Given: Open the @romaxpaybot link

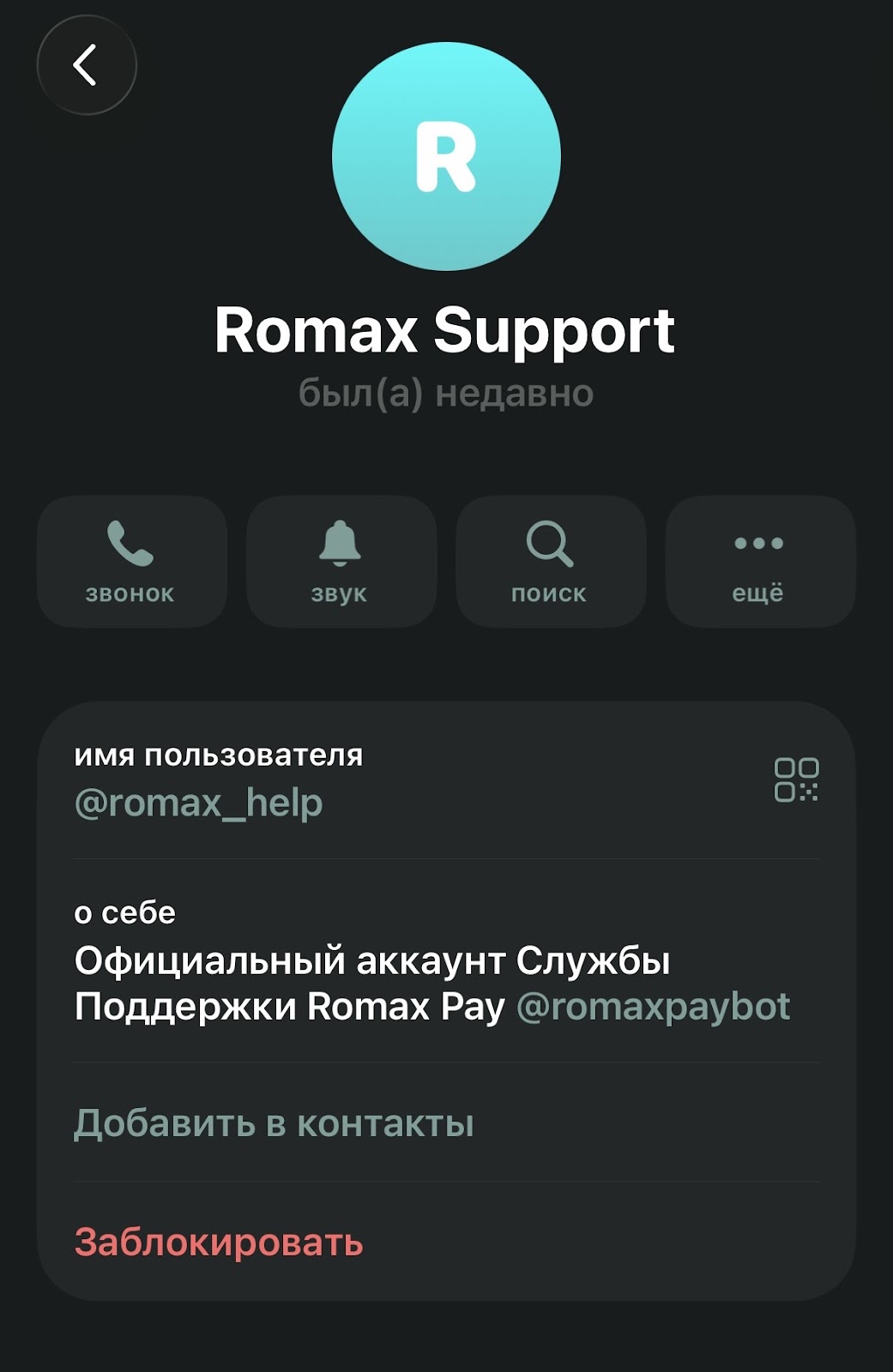Looking at the screenshot, I should (653, 1007).
